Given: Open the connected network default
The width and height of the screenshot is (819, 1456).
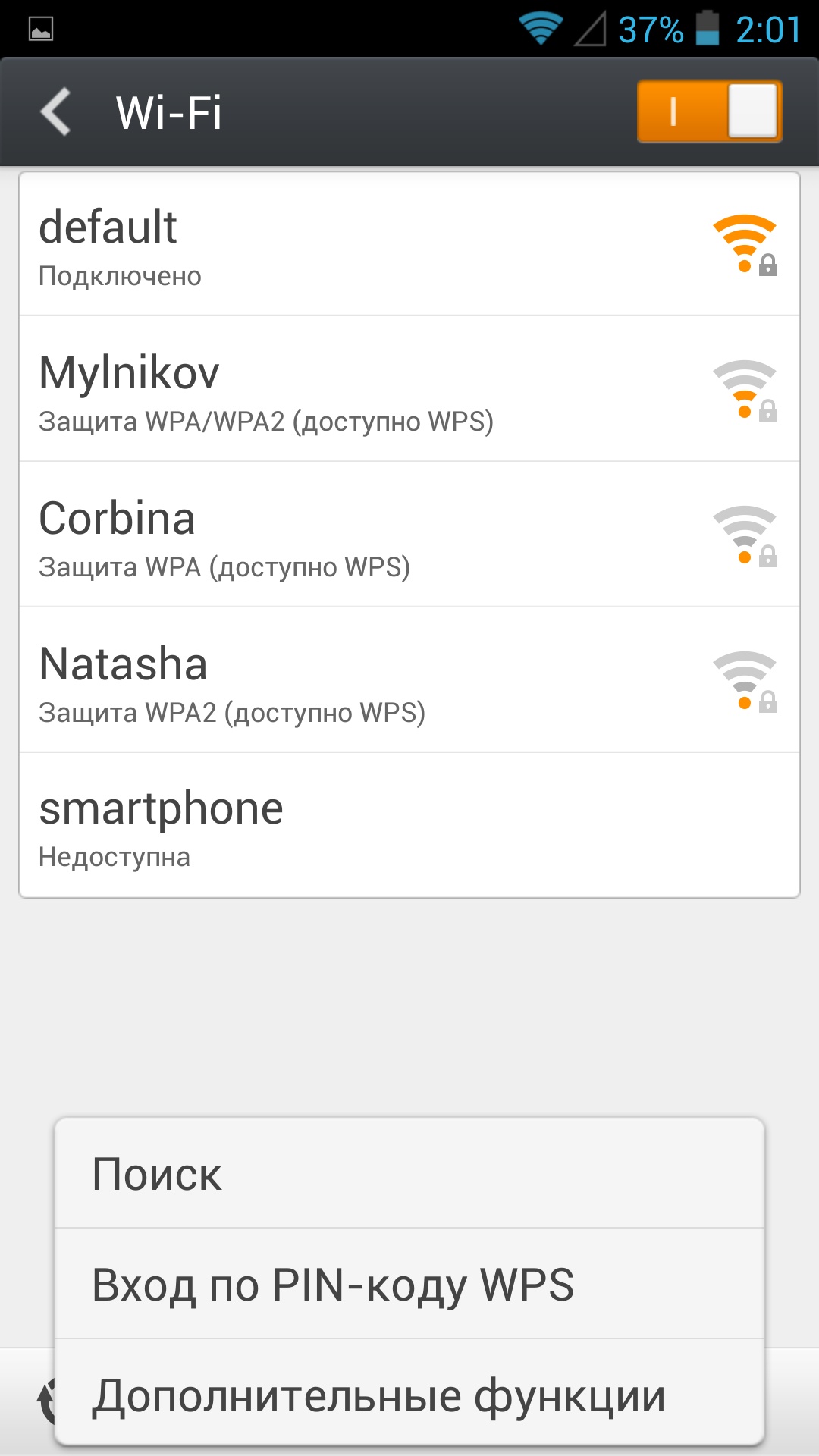Looking at the screenshot, I should point(409,244).
